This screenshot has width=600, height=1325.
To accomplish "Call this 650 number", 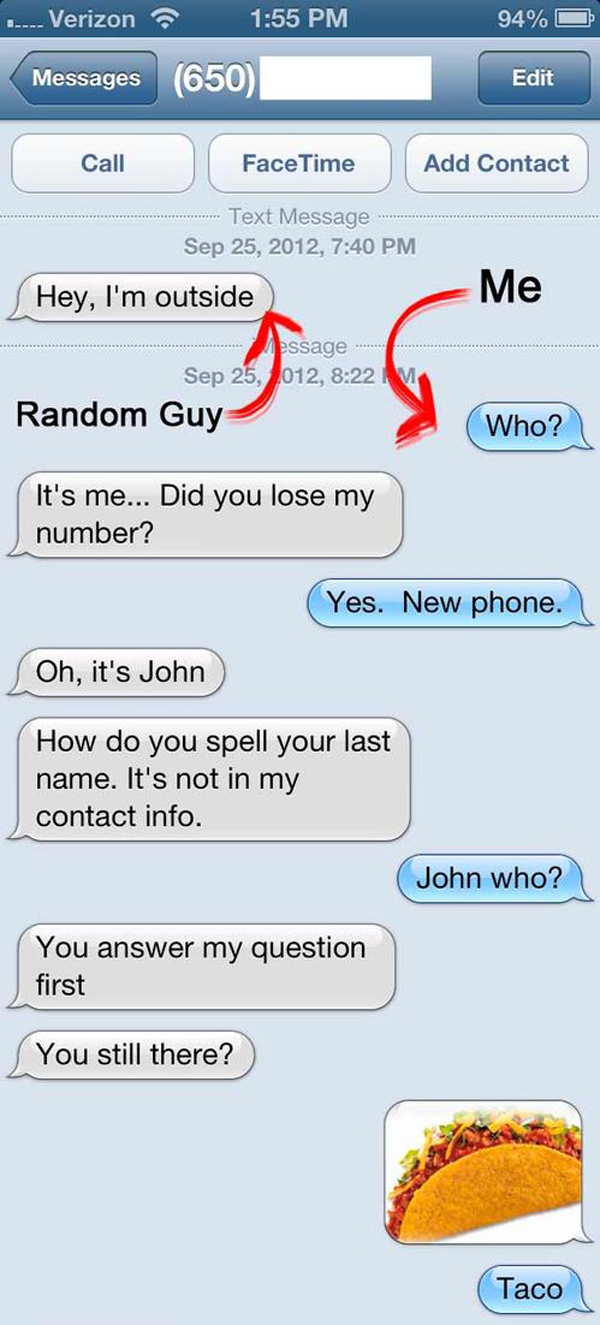I will (102, 163).
